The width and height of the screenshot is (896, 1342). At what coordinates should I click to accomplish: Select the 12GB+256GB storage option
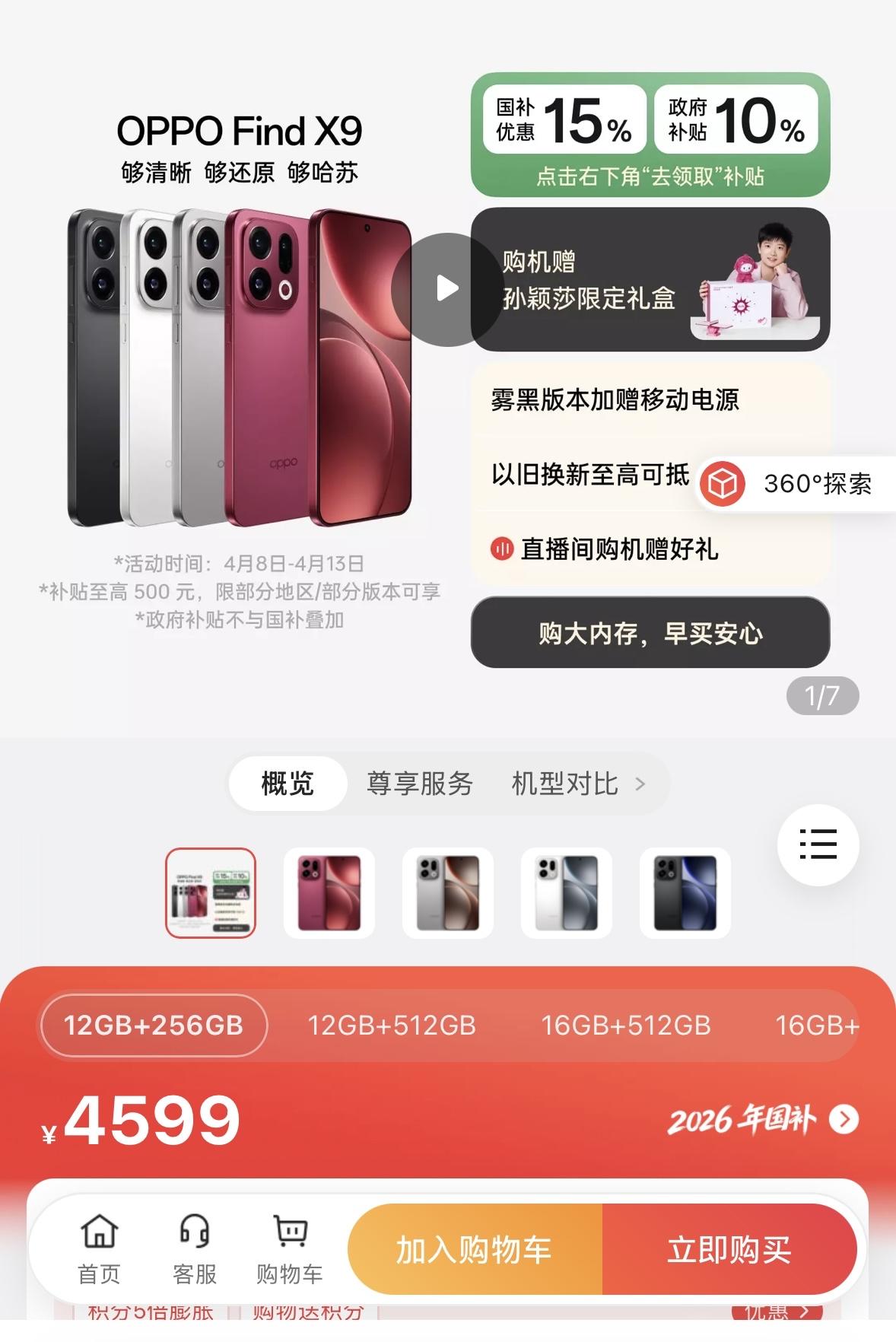coord(152,1026)
